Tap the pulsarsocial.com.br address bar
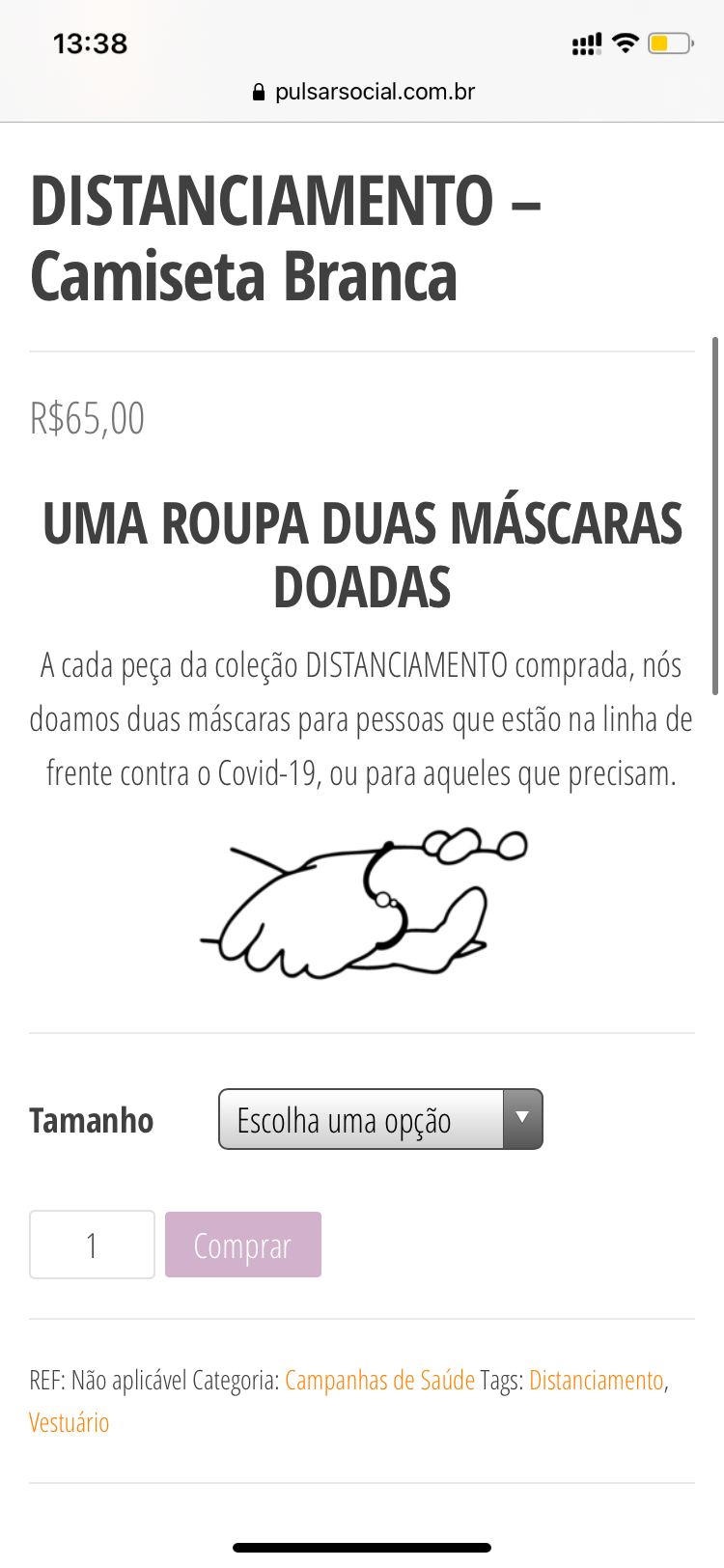This screenshot has width=724, height=1568. (363, 92)
